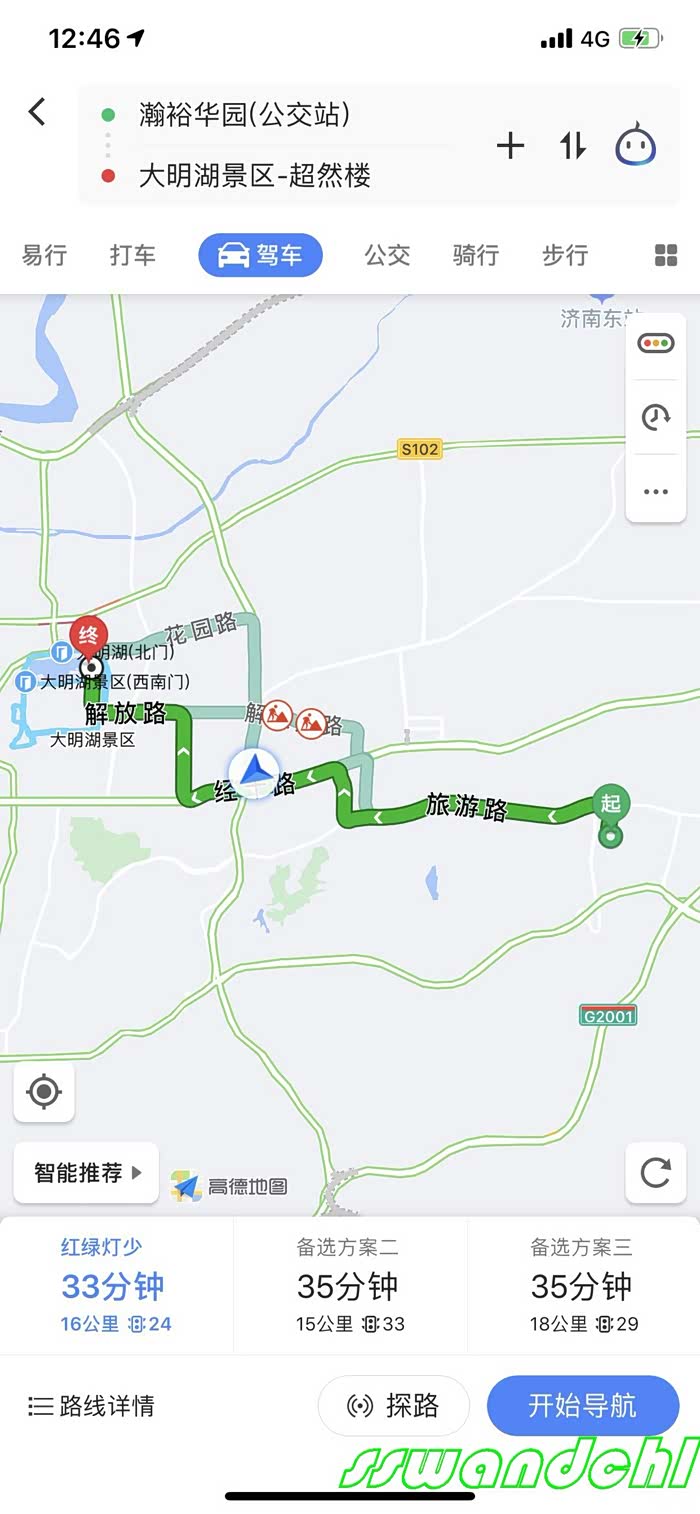The height and width of the screenshot is (1514, 700).
Task: Swap start and destination points
Action: [x=573, y=146]
